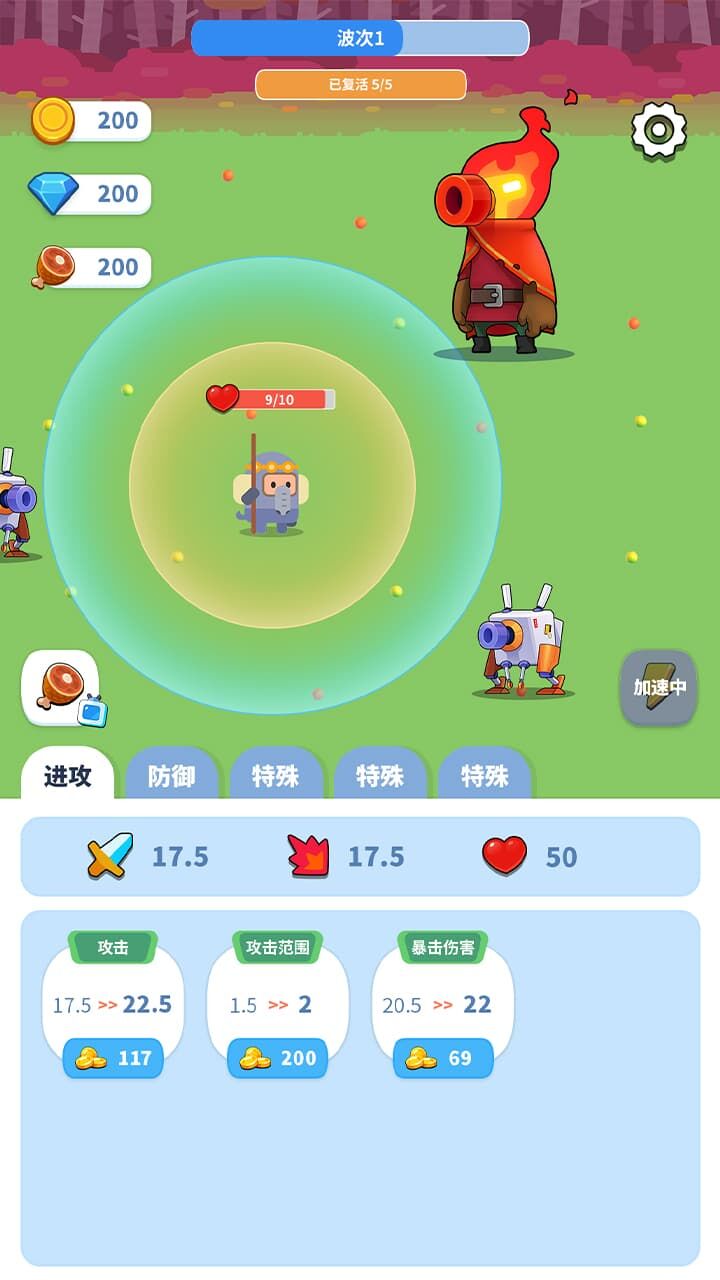Toggle the 加速中 speed-up button
This screenshot has height=1280, width=720.
pos(657,689)
